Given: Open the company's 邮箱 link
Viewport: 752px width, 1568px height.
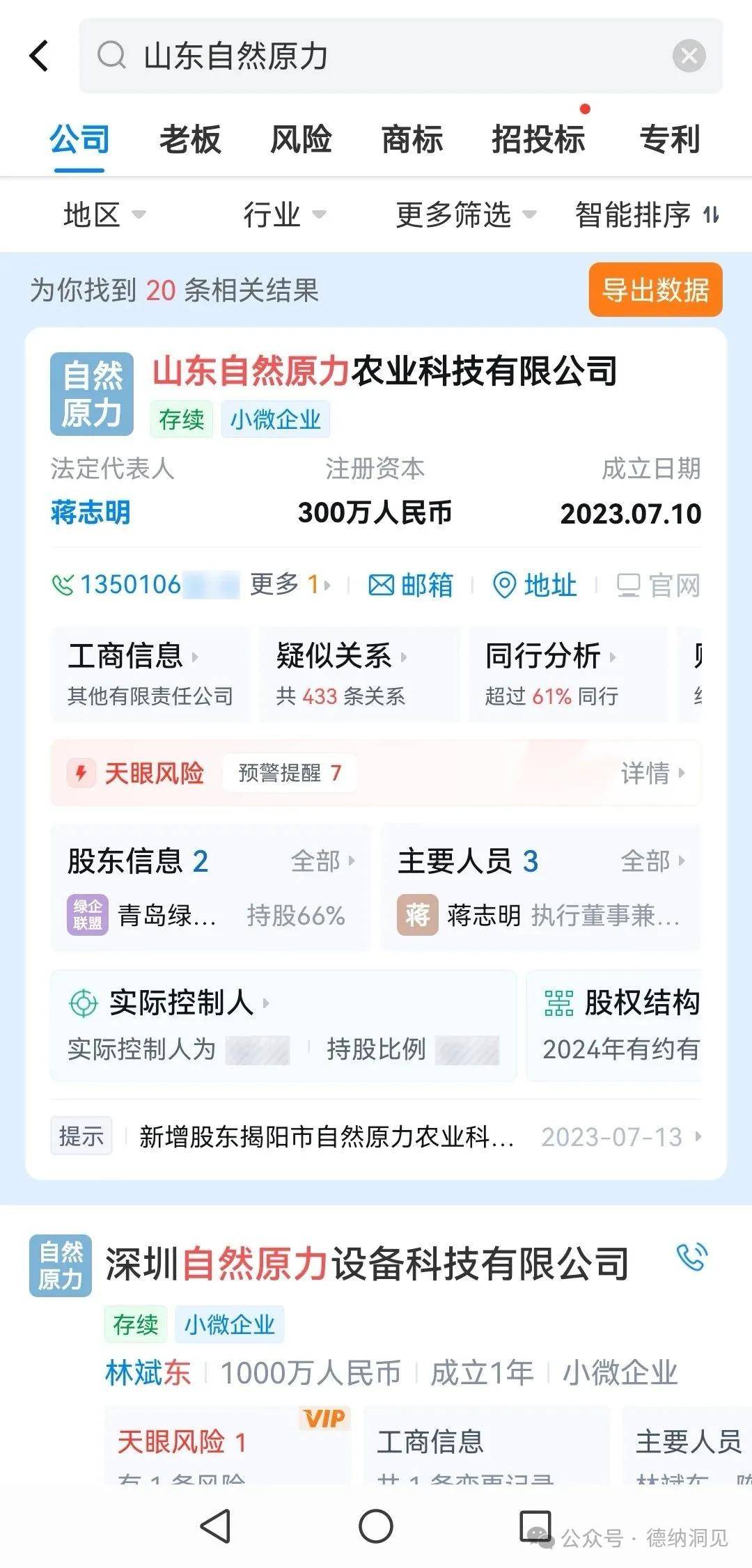Looking at the screenshot, I should [x=410, y=585].
